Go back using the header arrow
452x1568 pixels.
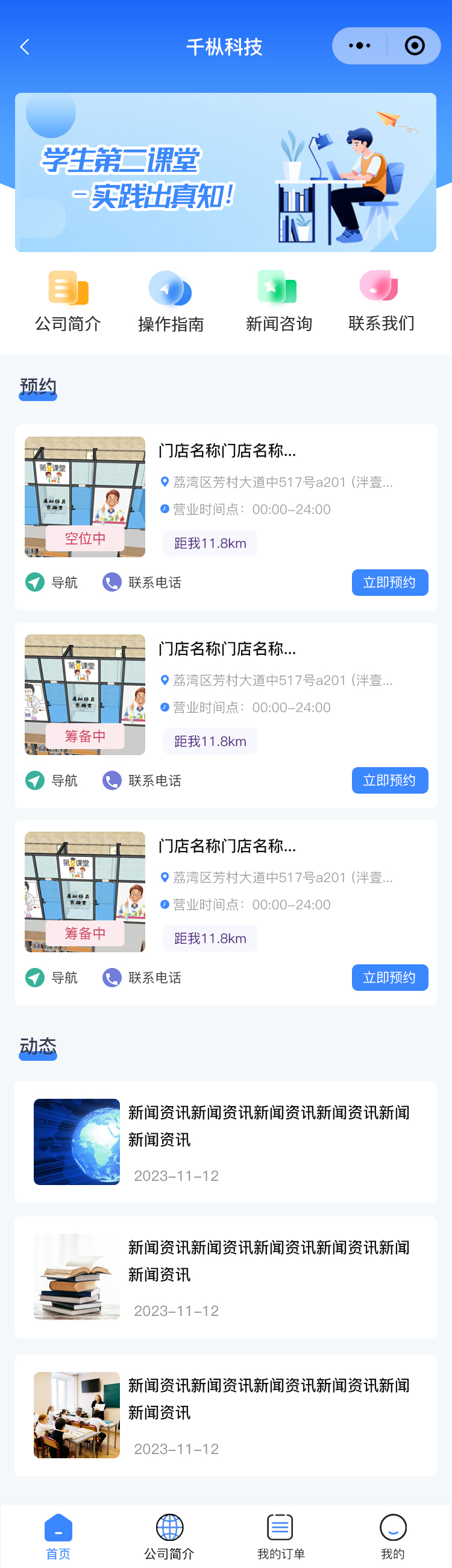pyautogui.click(x=25, y=47)
